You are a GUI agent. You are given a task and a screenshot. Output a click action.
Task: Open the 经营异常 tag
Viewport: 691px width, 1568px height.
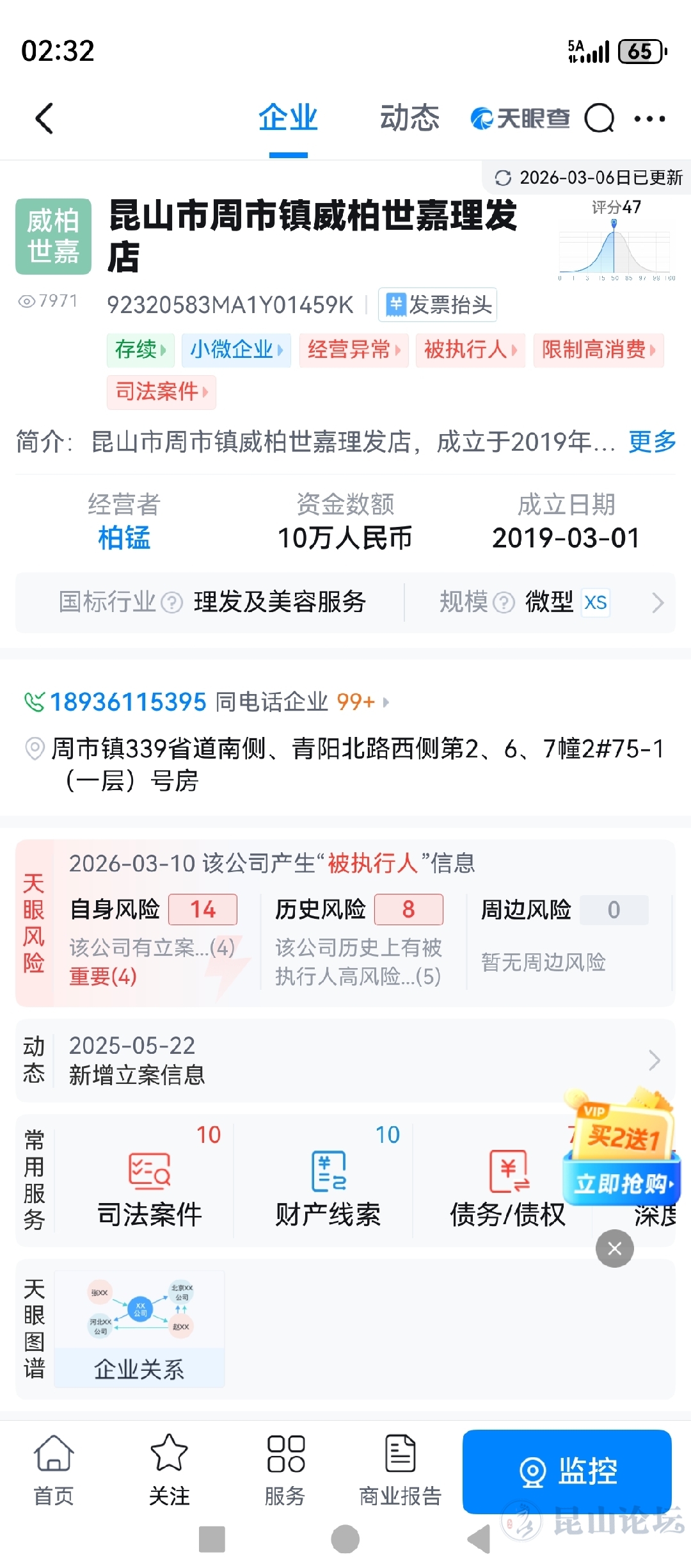(x=354, y=350)
